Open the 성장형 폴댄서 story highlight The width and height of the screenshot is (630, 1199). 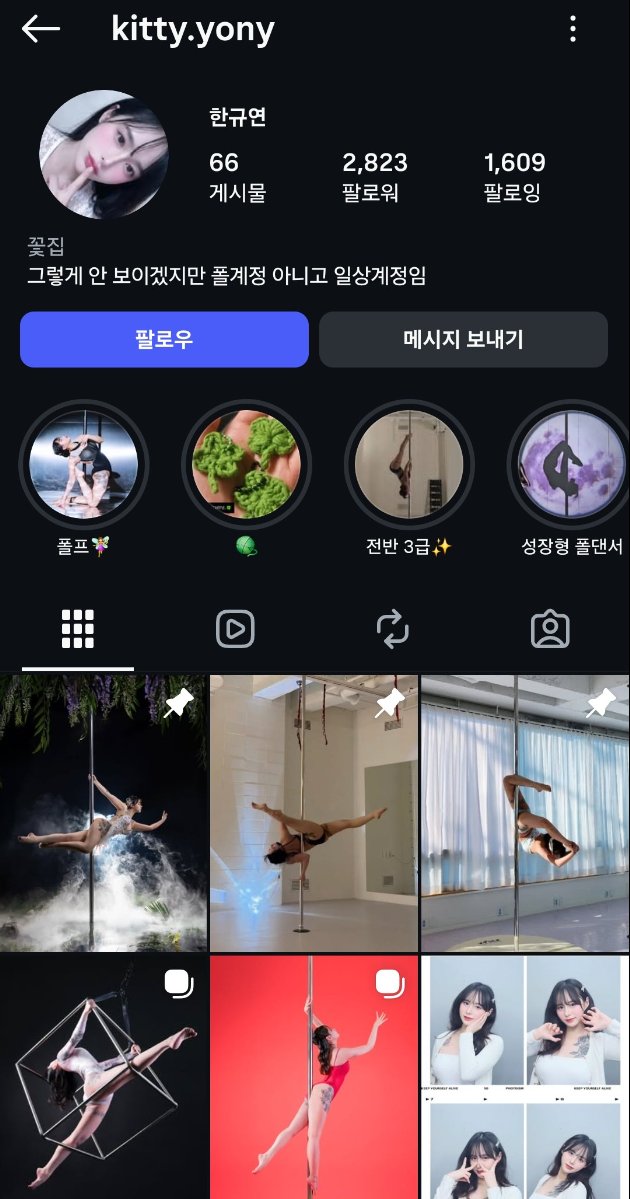pyautogui.click(x=570, y=464)
